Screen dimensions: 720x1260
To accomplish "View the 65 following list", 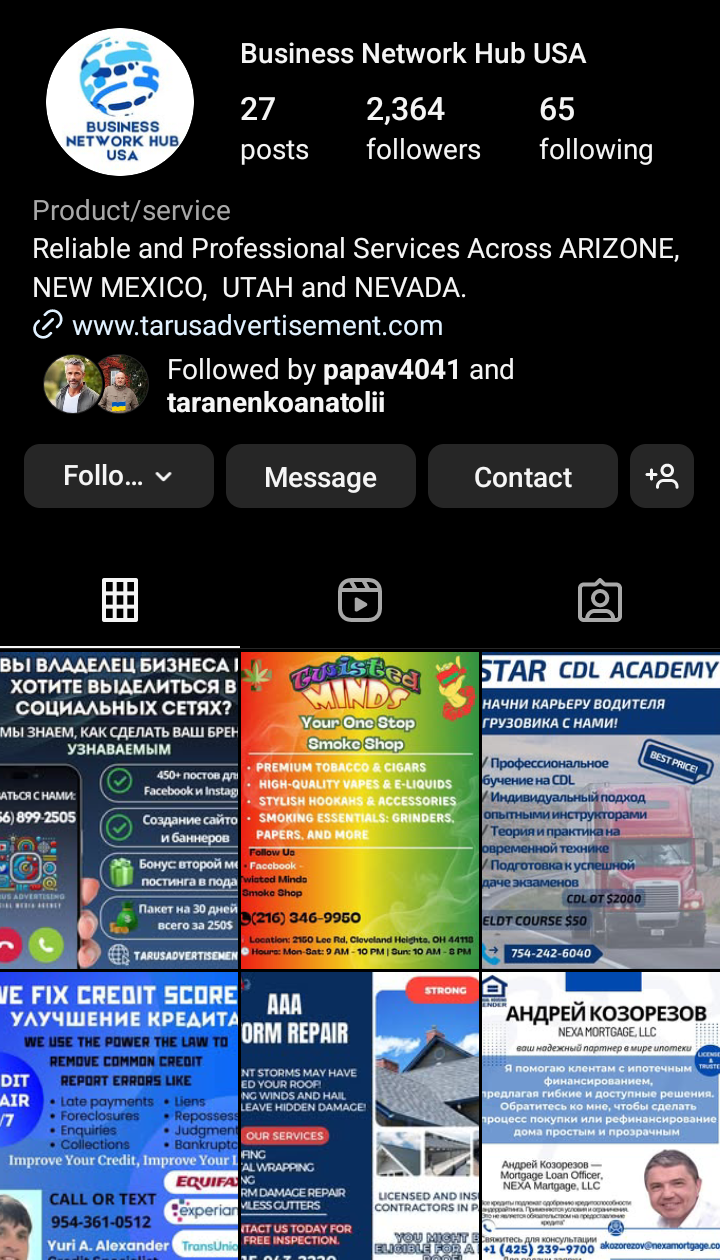I will 595,129.
